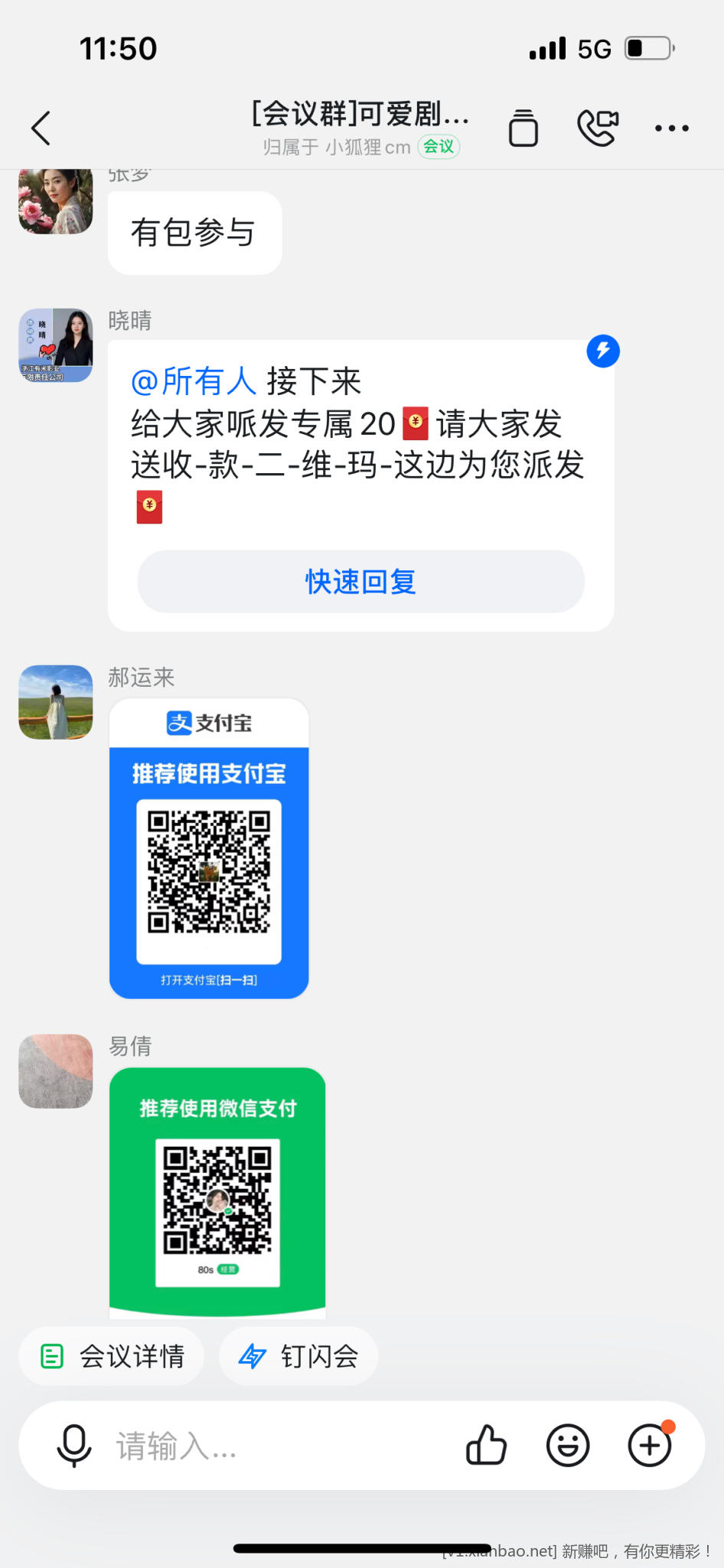The height and width of the screenshot is (1568, 724).
Task: Open the group files icon
Action: (523, 129)
